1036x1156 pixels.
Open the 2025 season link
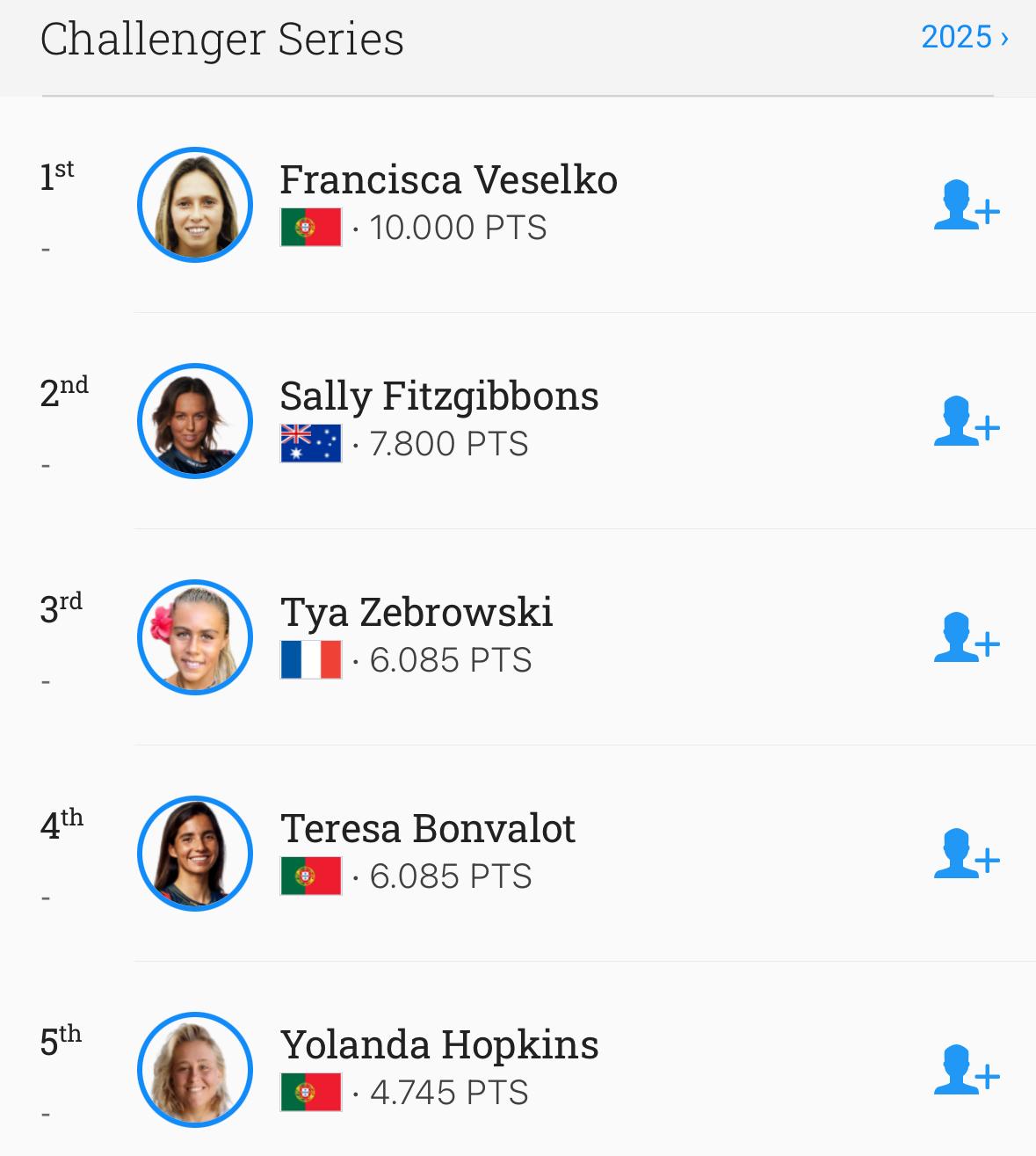click(964, 37)
